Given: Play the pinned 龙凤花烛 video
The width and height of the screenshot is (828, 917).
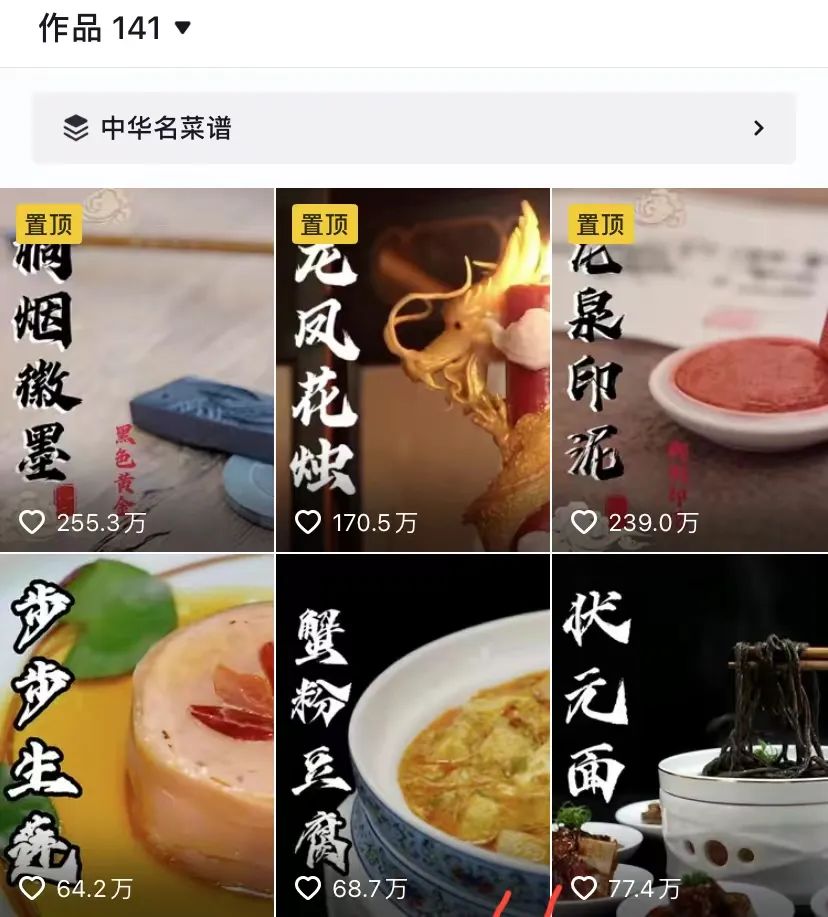Looking at the screenshot, I should click(x=413, y=370).
